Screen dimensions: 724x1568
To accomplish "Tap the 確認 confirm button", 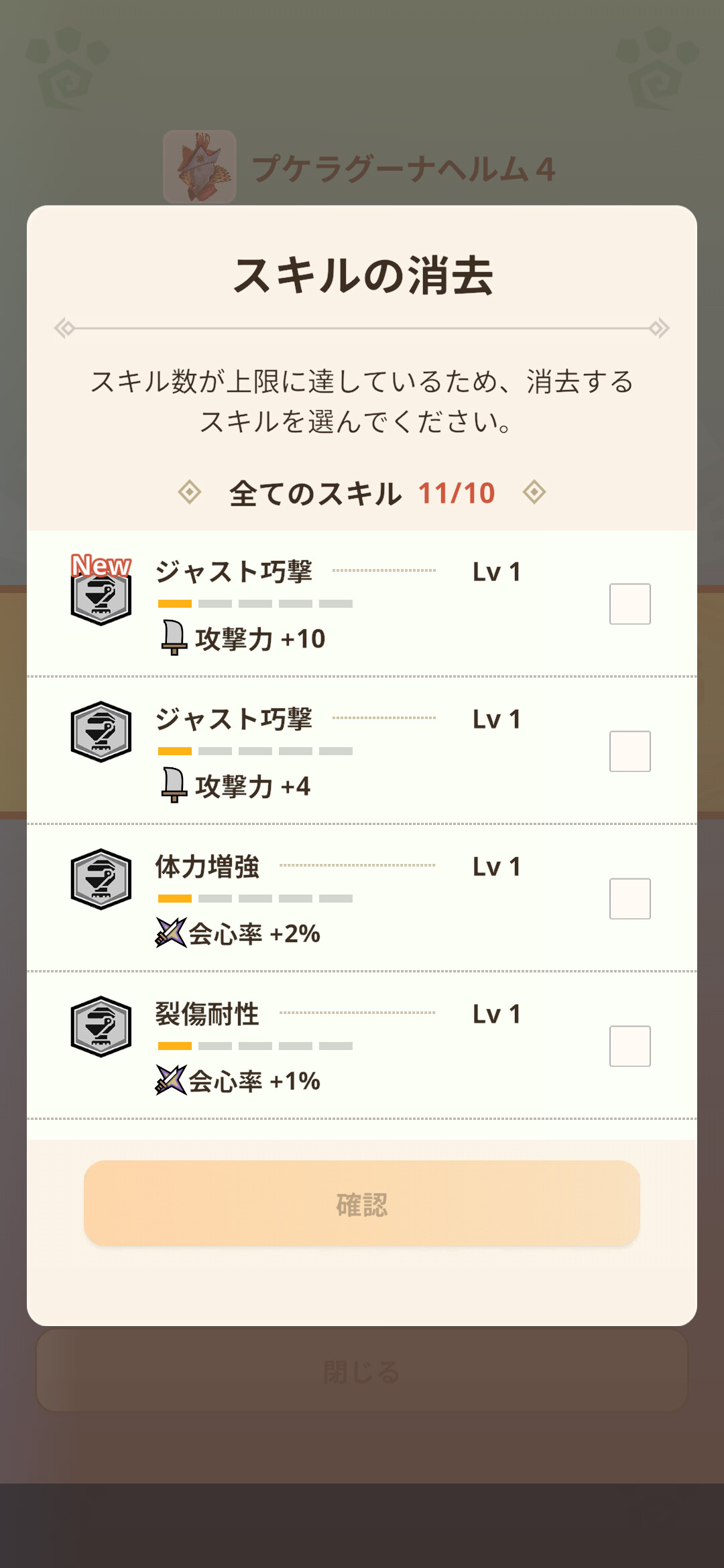I will [x=362, y=1203].
